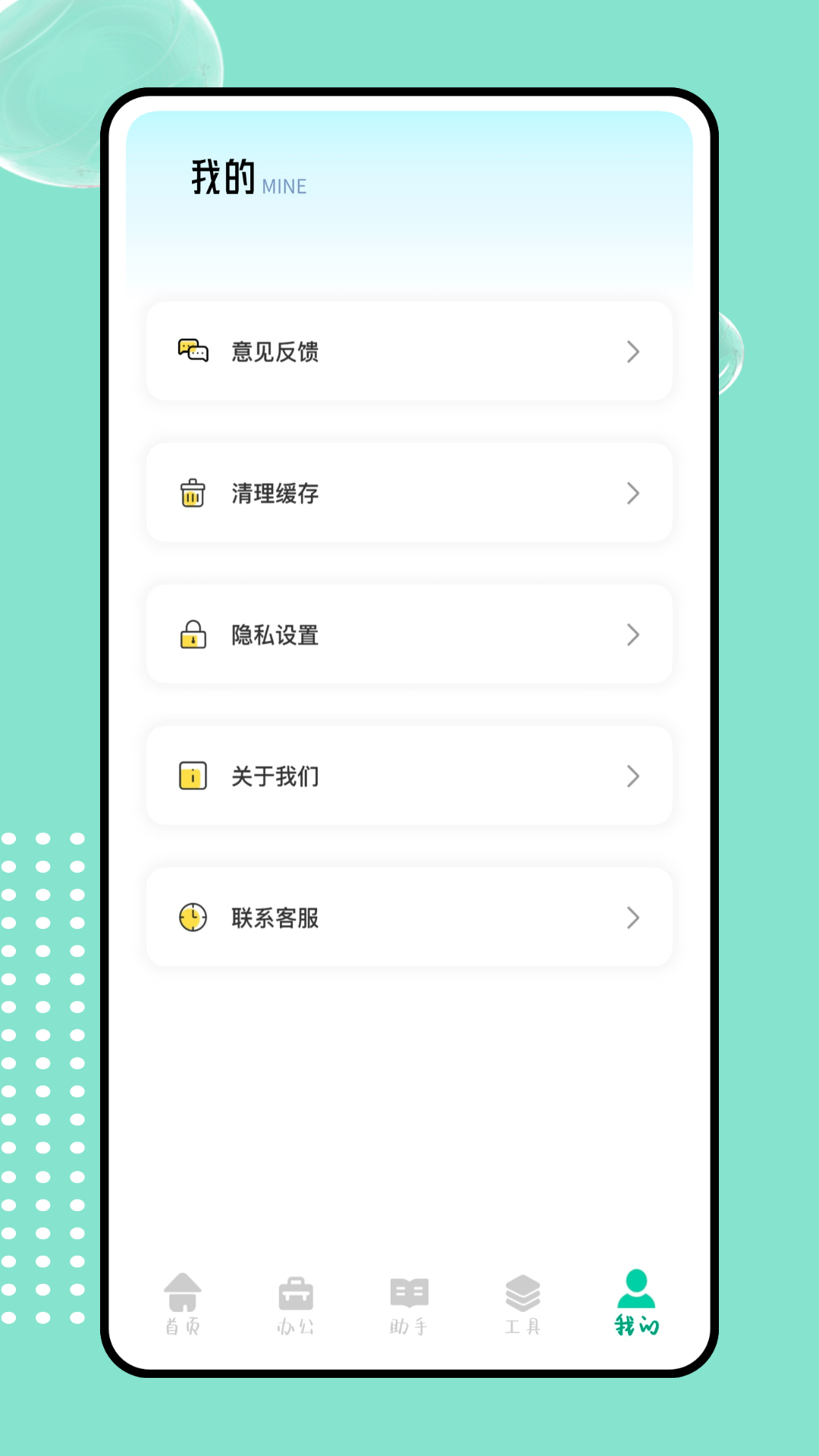The image size is (819, 1456).
Task: Tap the info box icon beside 关于我们
Action: 192,776
